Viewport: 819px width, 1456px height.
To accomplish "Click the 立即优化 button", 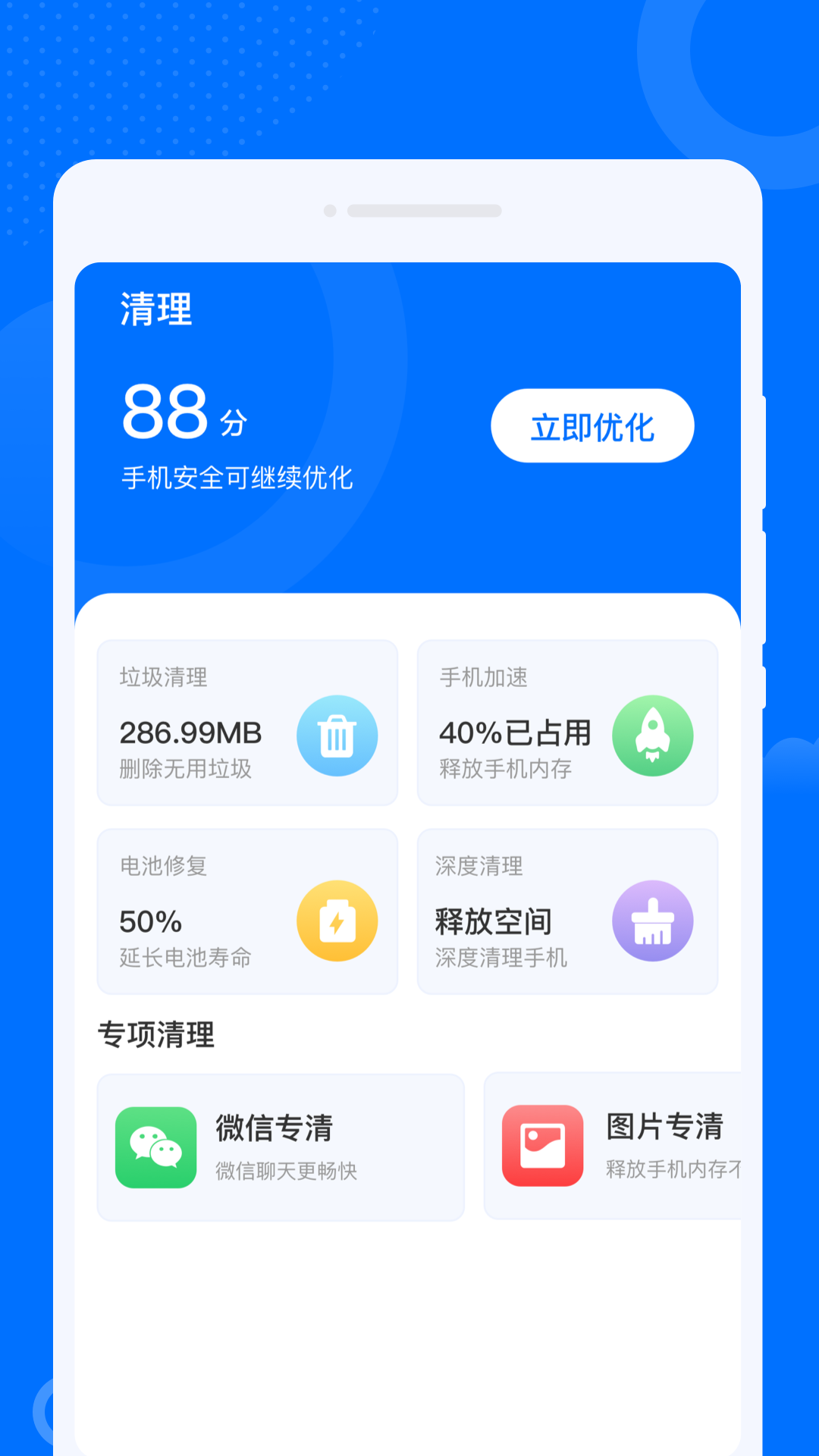I will [592, 425].
